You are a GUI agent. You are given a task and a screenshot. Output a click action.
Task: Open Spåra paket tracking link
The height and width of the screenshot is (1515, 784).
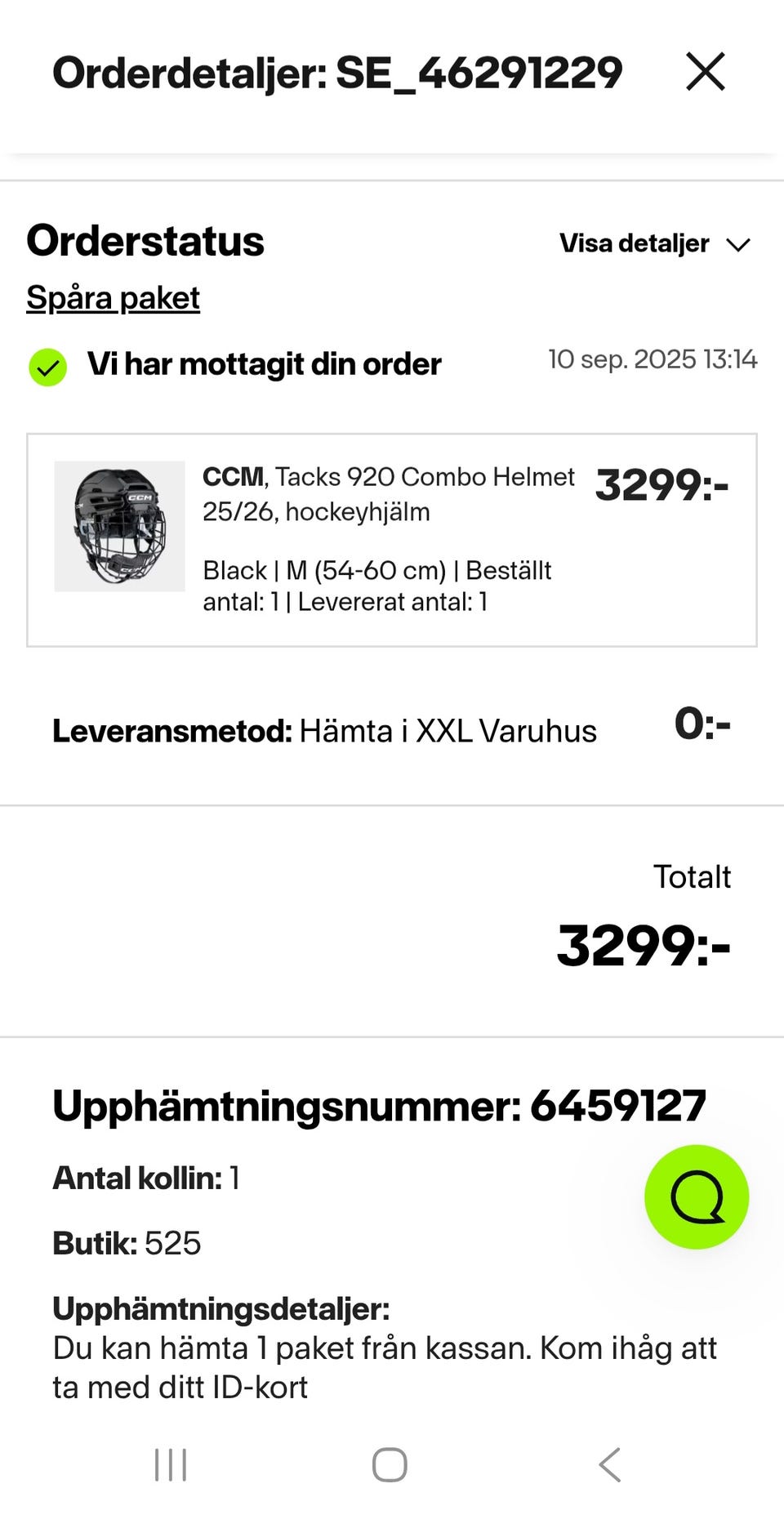click(113, 298)
